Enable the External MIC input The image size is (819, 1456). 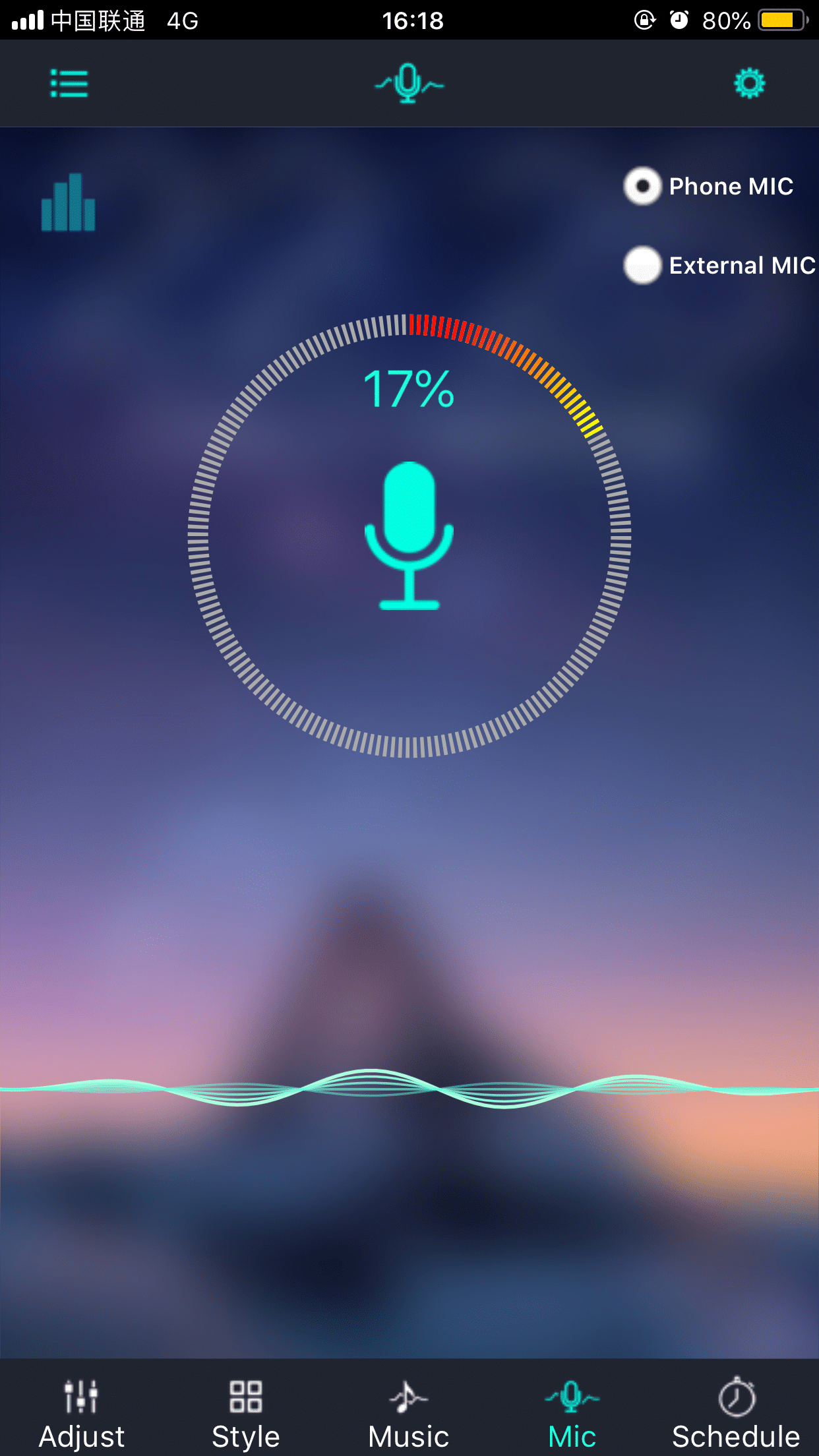(642, 266)
